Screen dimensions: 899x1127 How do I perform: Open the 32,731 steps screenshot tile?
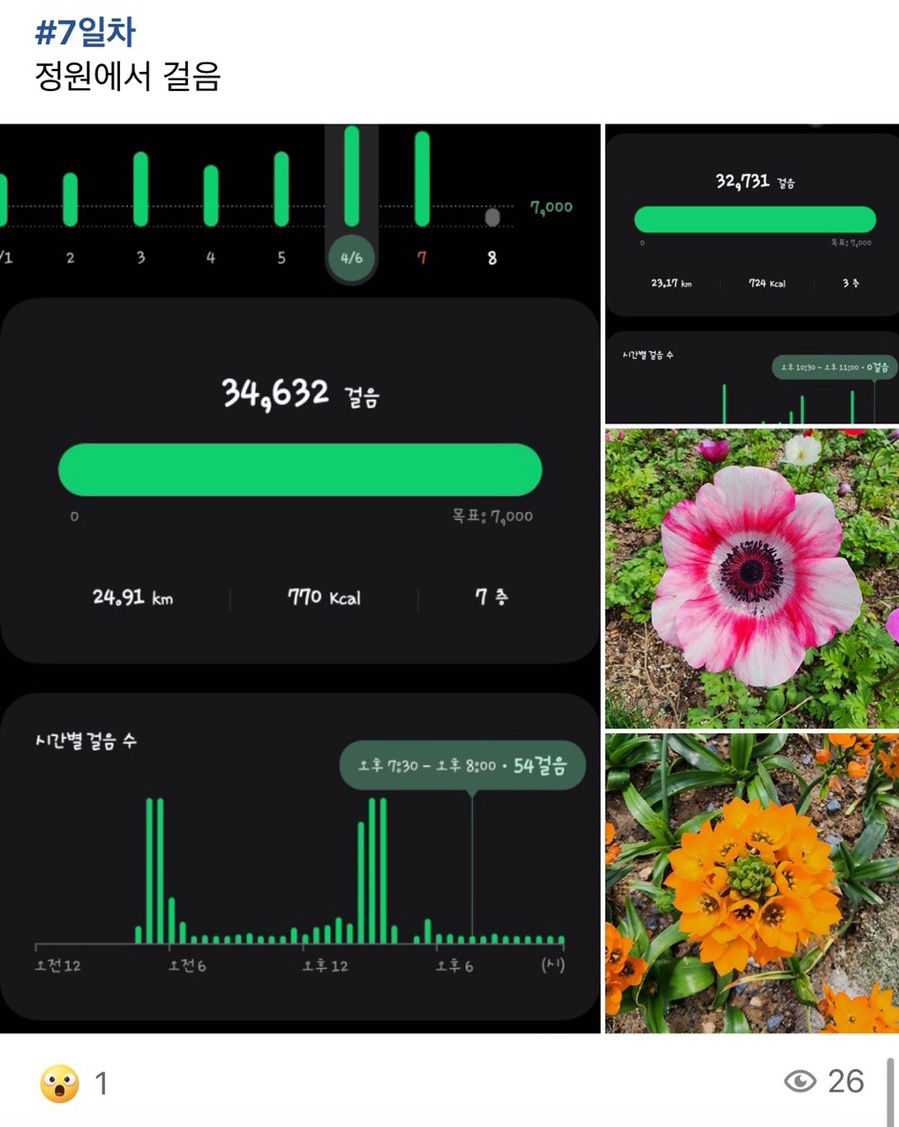752,273
